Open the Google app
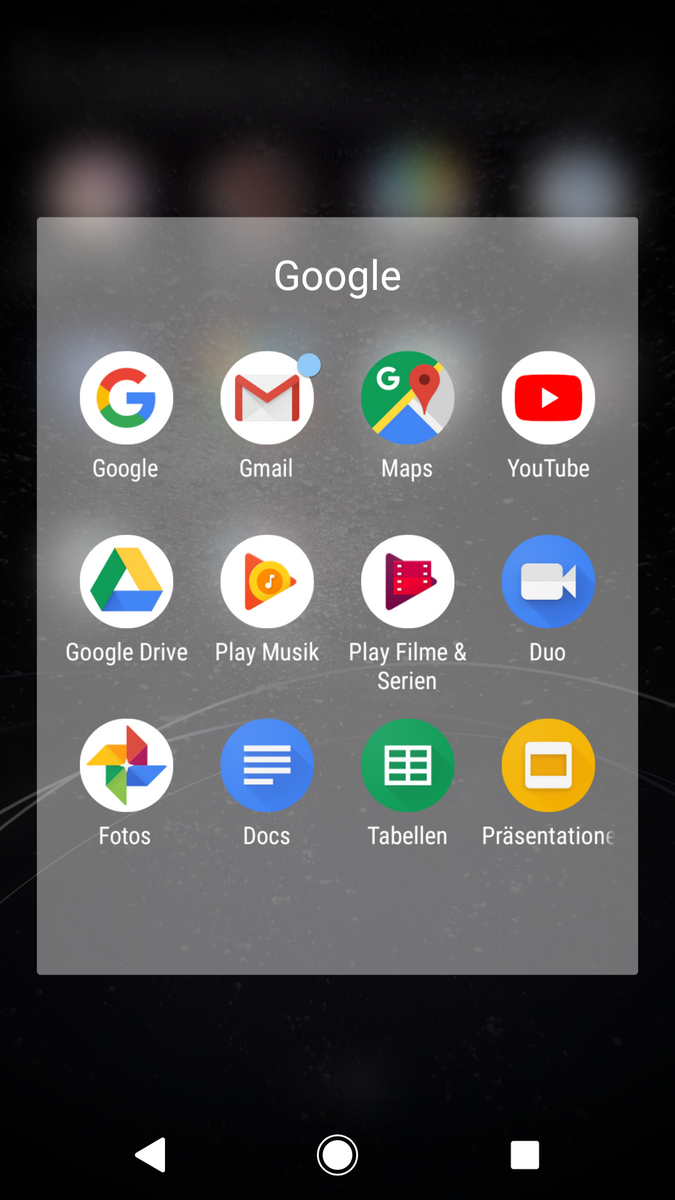Screen dimensions: 675x1200 click(x=126, y=398)
